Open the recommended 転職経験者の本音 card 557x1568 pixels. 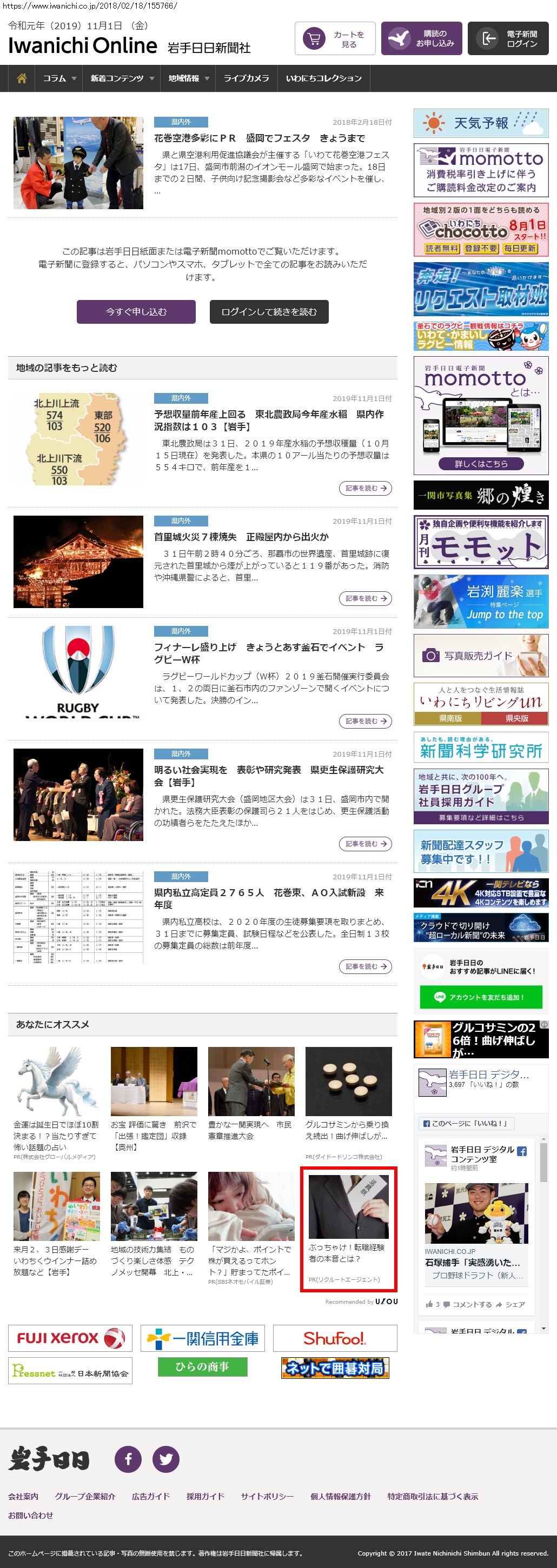click(348, 1229)
